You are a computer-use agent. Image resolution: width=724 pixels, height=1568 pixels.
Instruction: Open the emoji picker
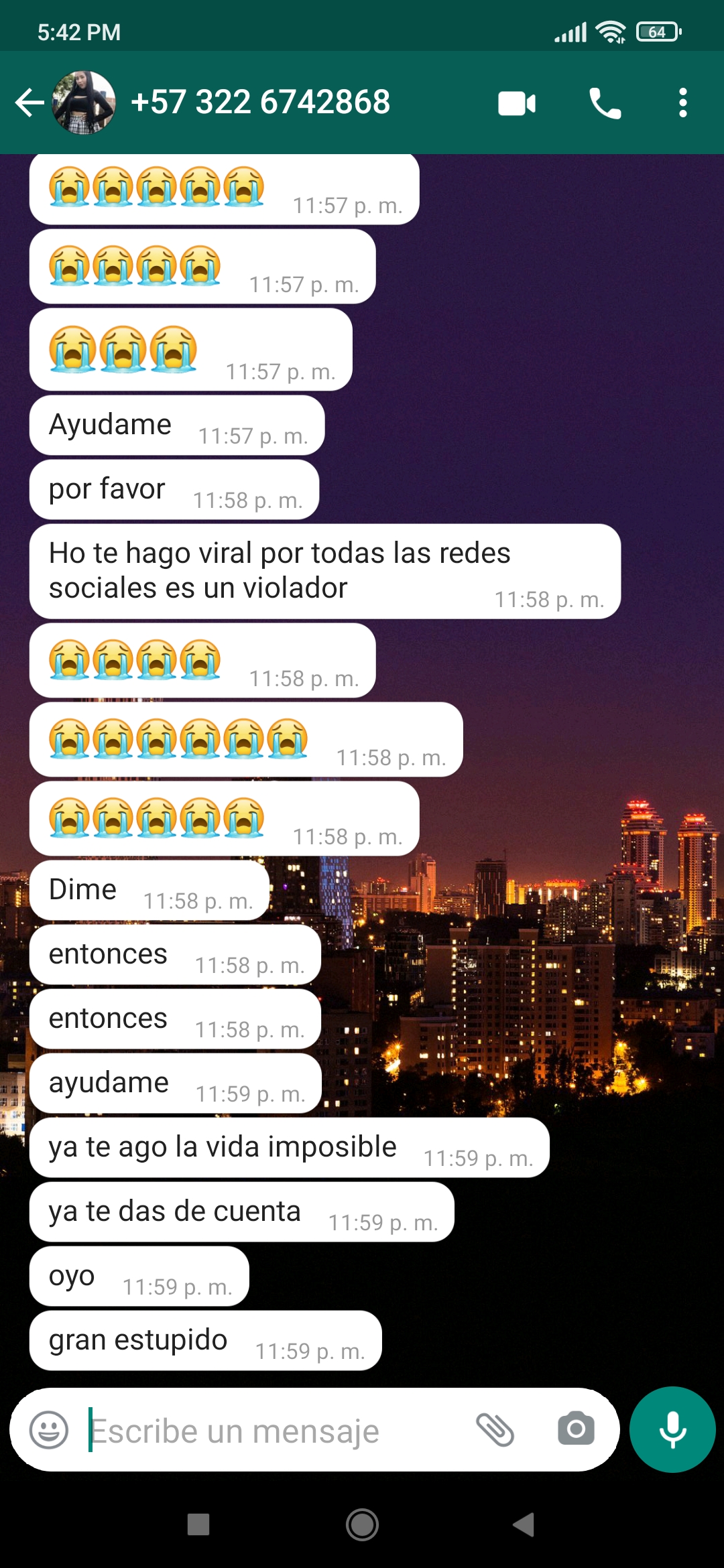(x=49, y=1430)
